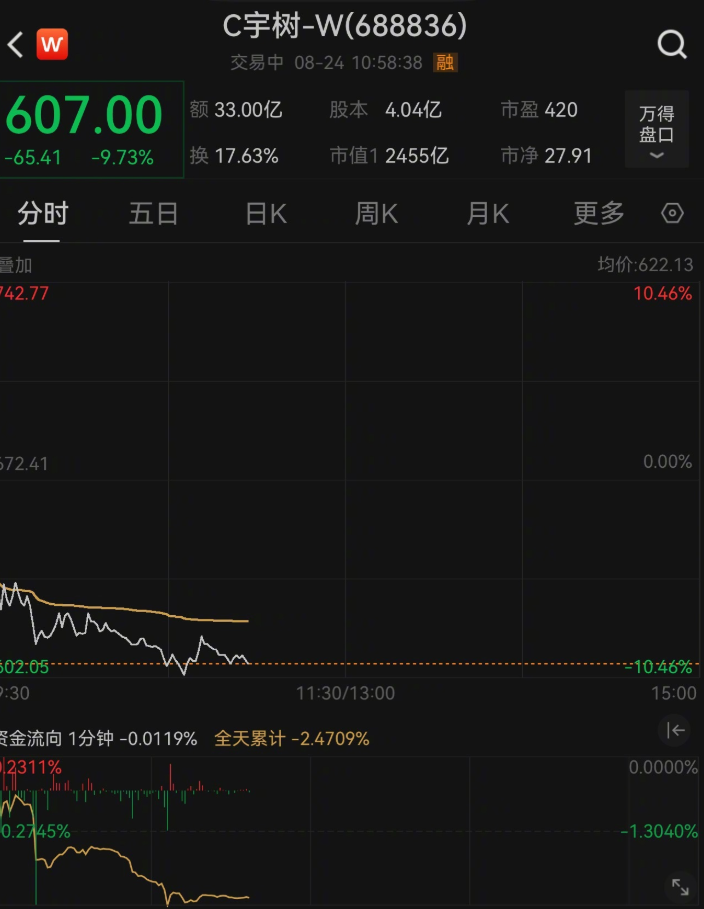The width and height of the screenshot is (704, 909).
Task: Open the 月K chart tab
Action: pyautogui.click(x=488, y=213)
